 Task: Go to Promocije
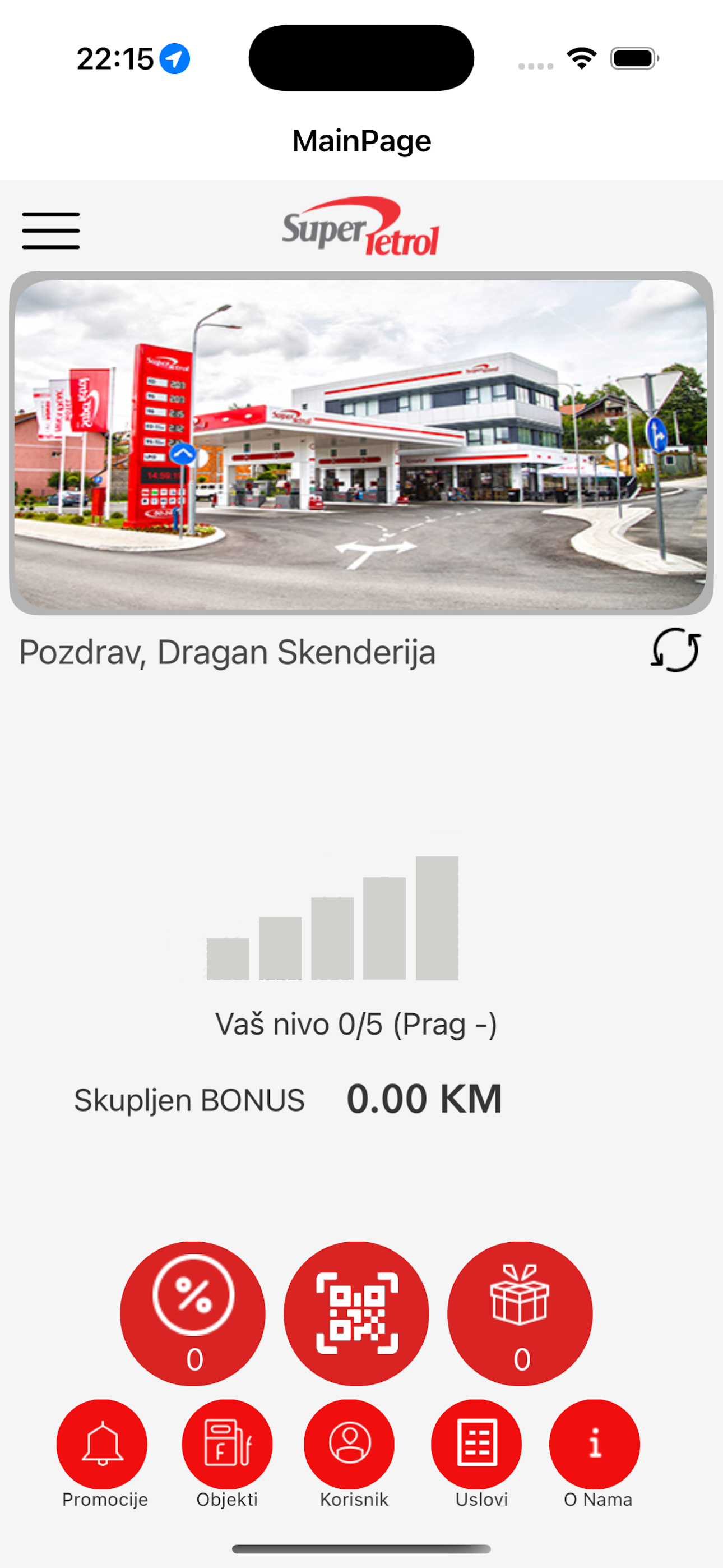[x=103, y=1455]
